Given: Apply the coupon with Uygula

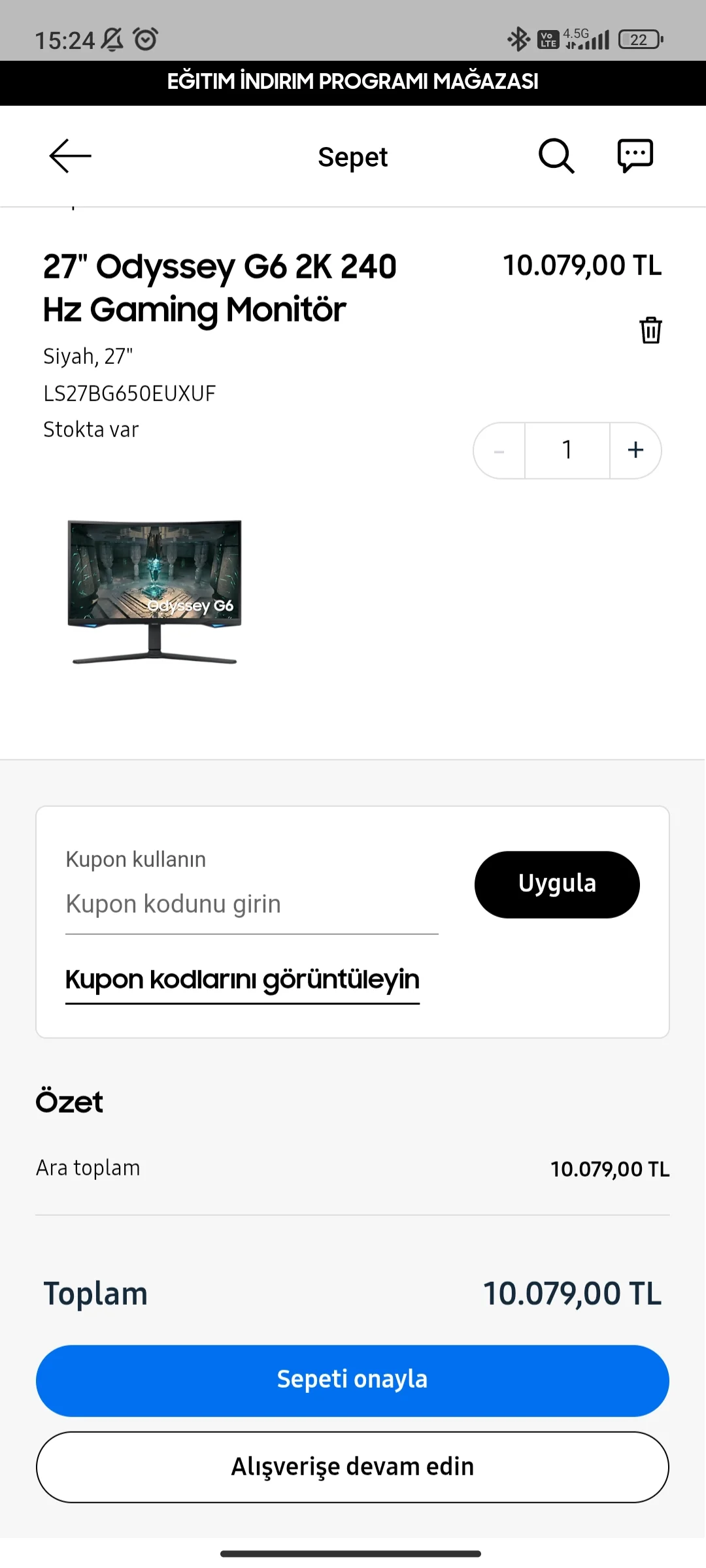Looking at the screenshot, I should [557, 884].
